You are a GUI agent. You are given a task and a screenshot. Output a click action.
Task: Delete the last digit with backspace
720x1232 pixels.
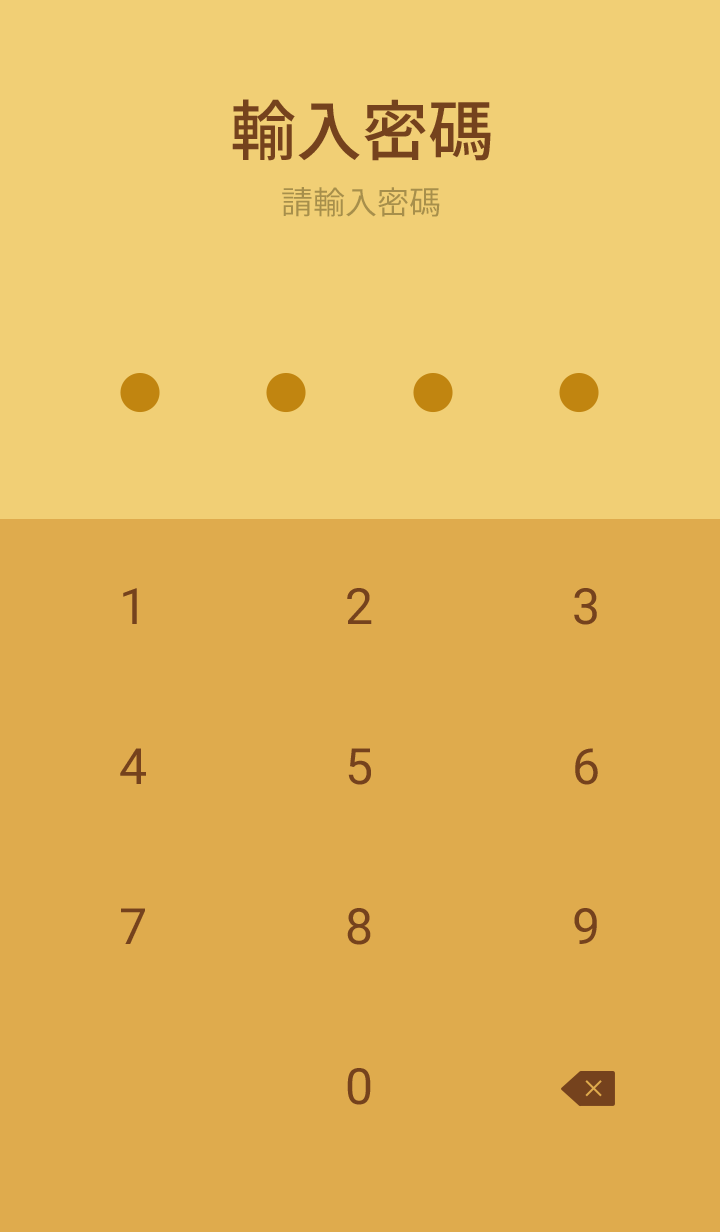(588, 1088)
